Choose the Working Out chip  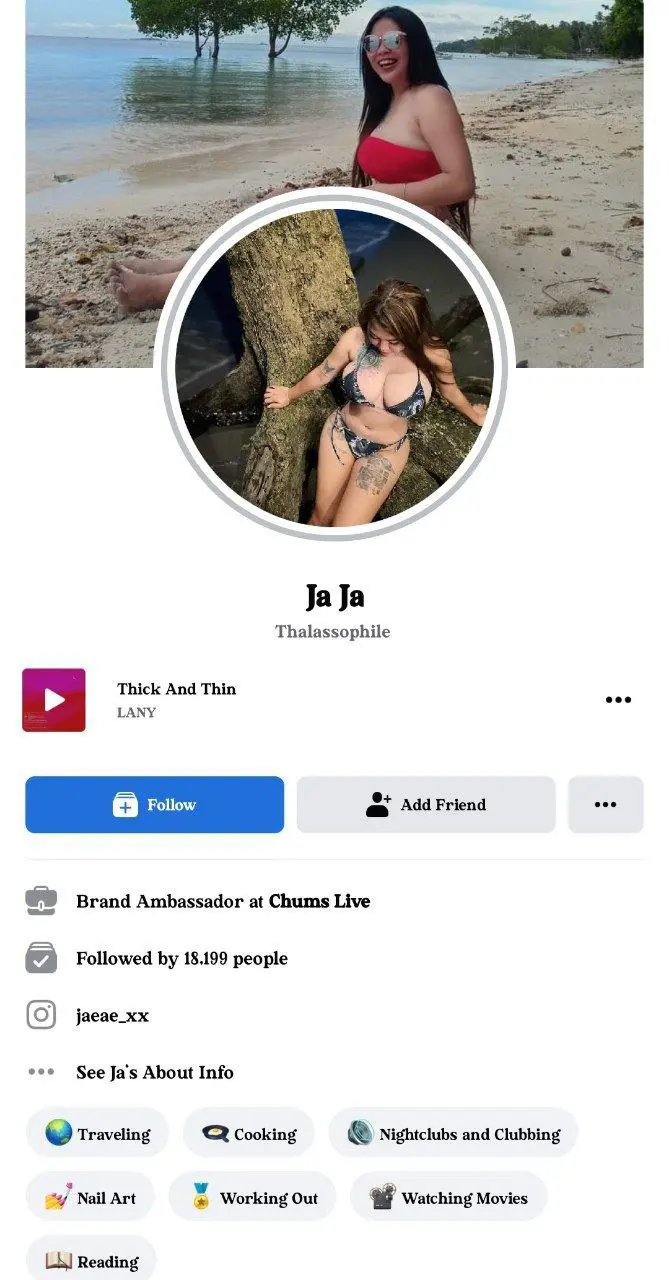(253, 1197)
